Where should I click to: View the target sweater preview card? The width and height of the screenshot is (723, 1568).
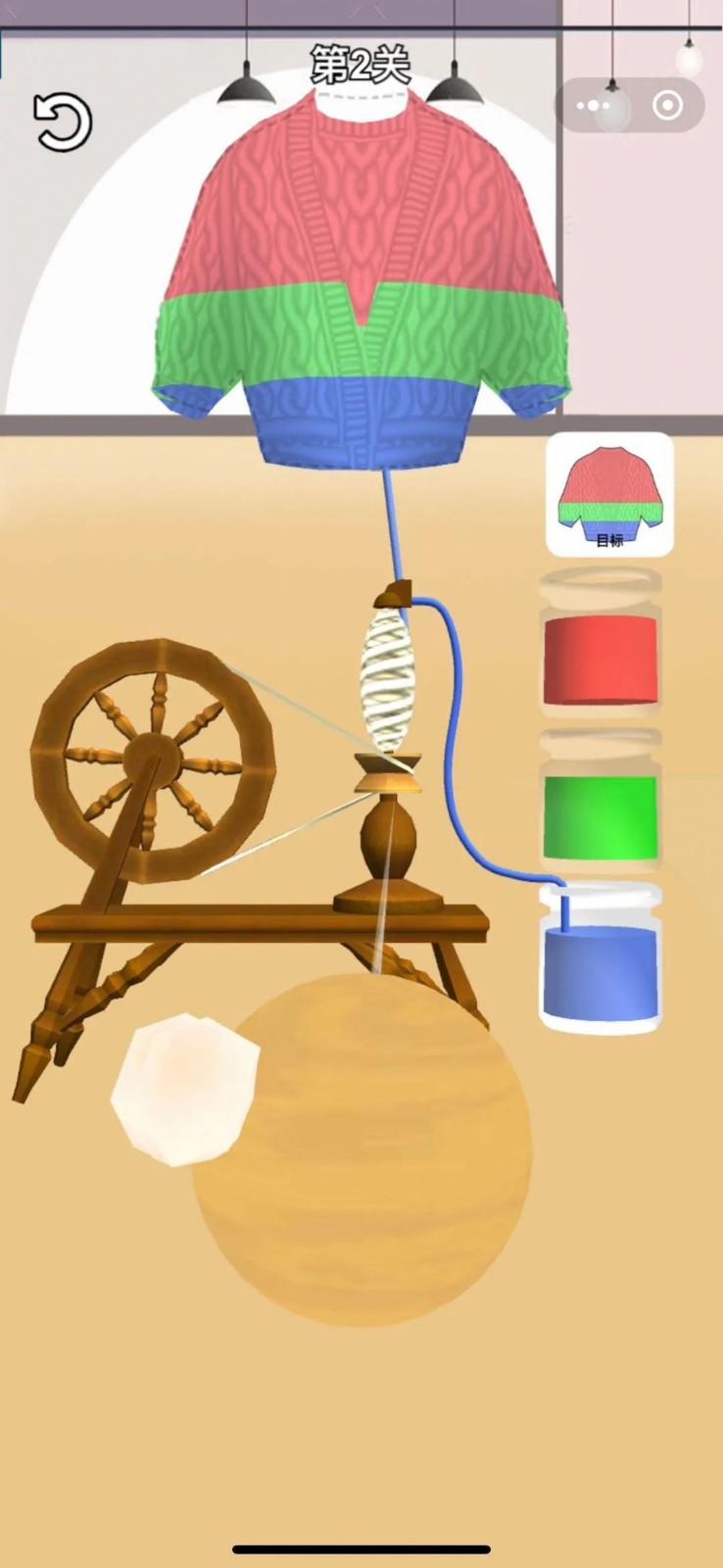[609, 495]
